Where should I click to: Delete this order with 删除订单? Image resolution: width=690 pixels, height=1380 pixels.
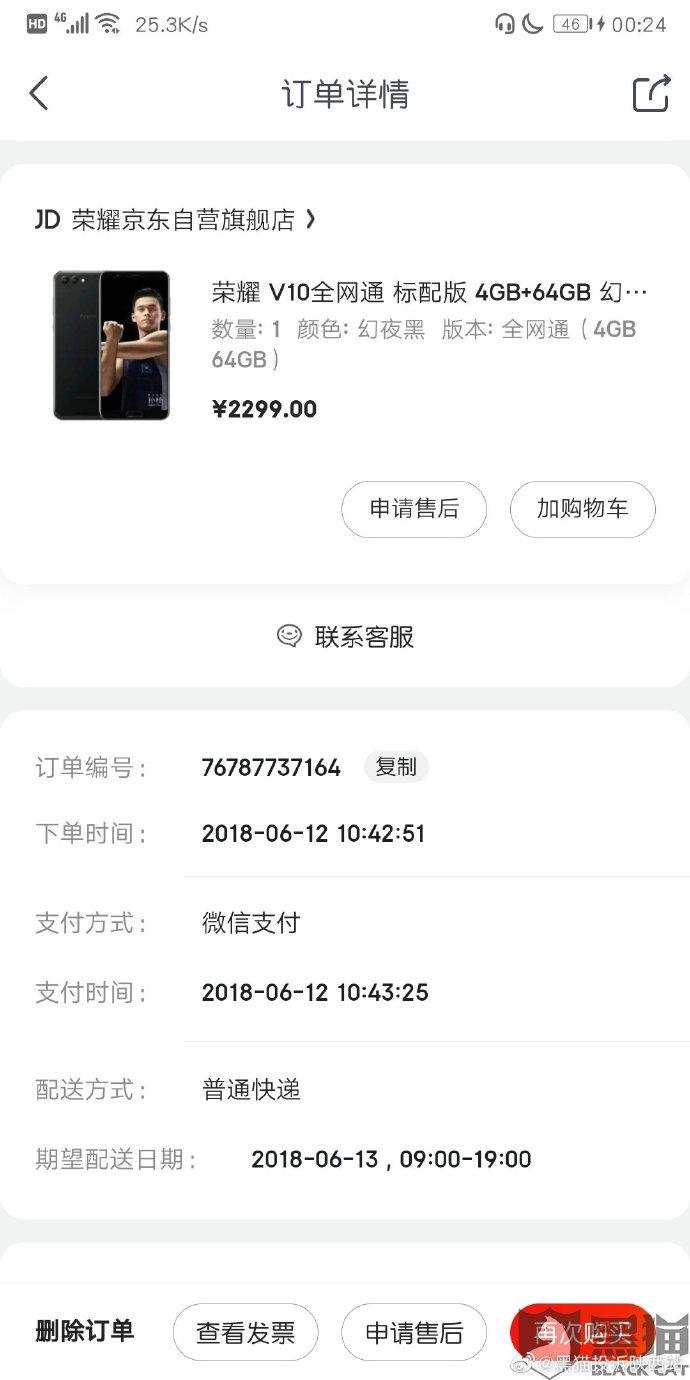(x=84, y=1331)
